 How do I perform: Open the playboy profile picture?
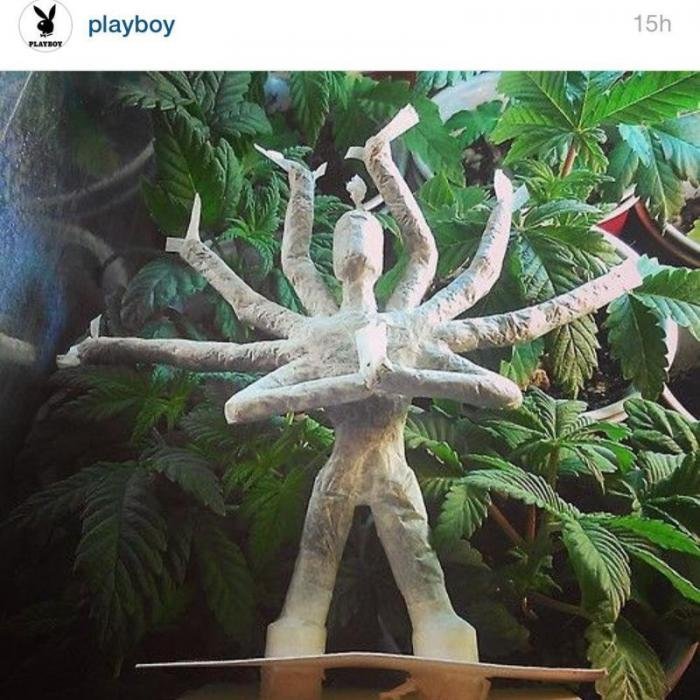(45, 26)
